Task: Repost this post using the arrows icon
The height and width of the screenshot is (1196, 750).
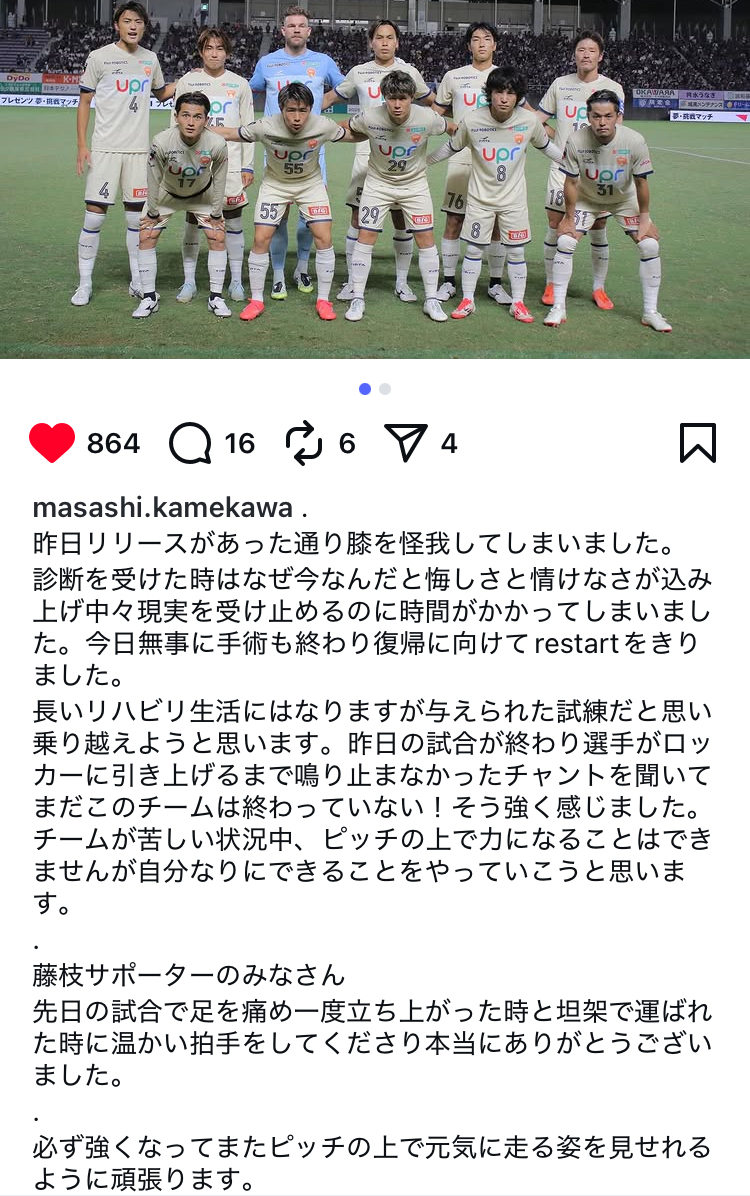Action: (304, 443)
